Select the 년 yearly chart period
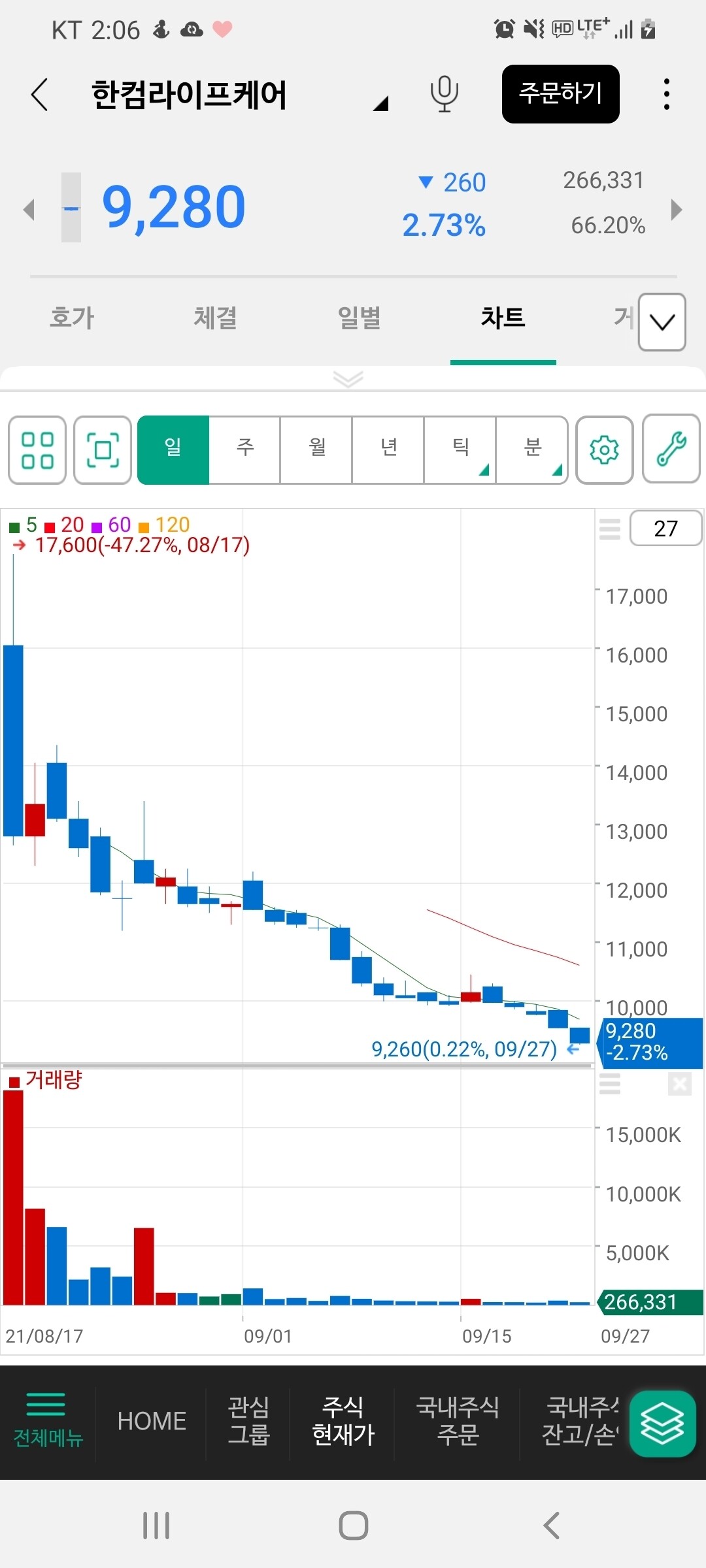 [x=388, y=449]
